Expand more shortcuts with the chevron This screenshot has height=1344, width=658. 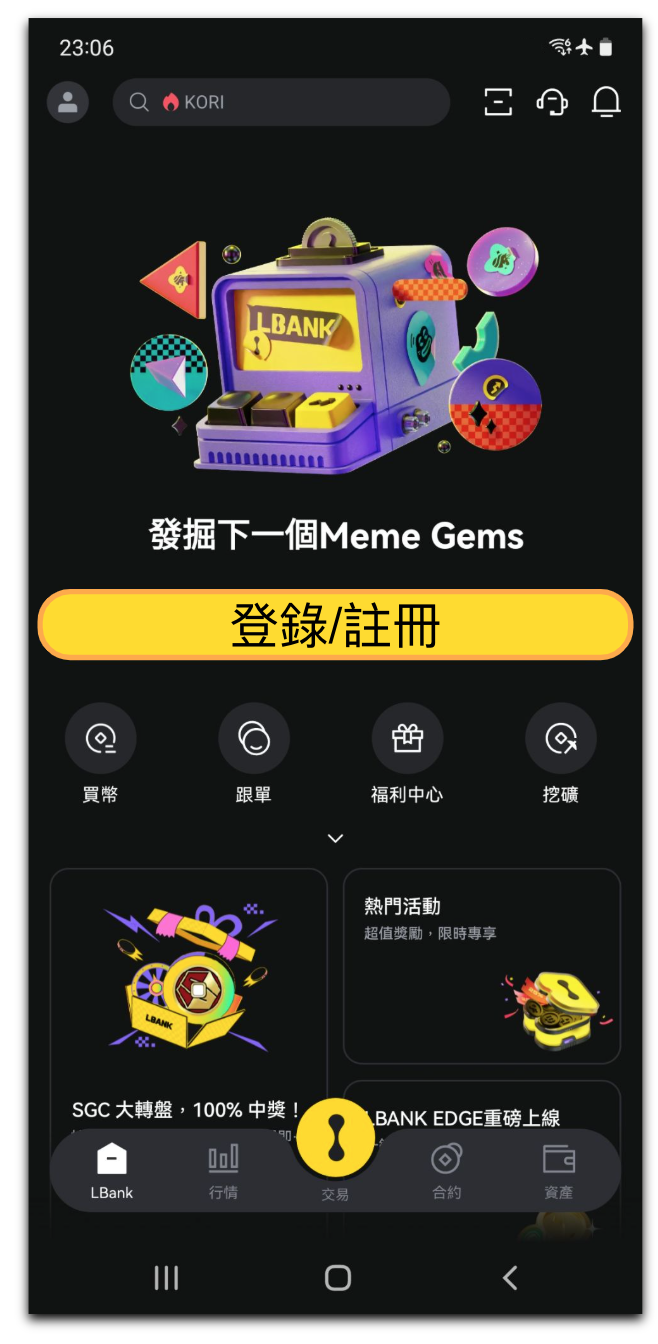pos(336,838)
